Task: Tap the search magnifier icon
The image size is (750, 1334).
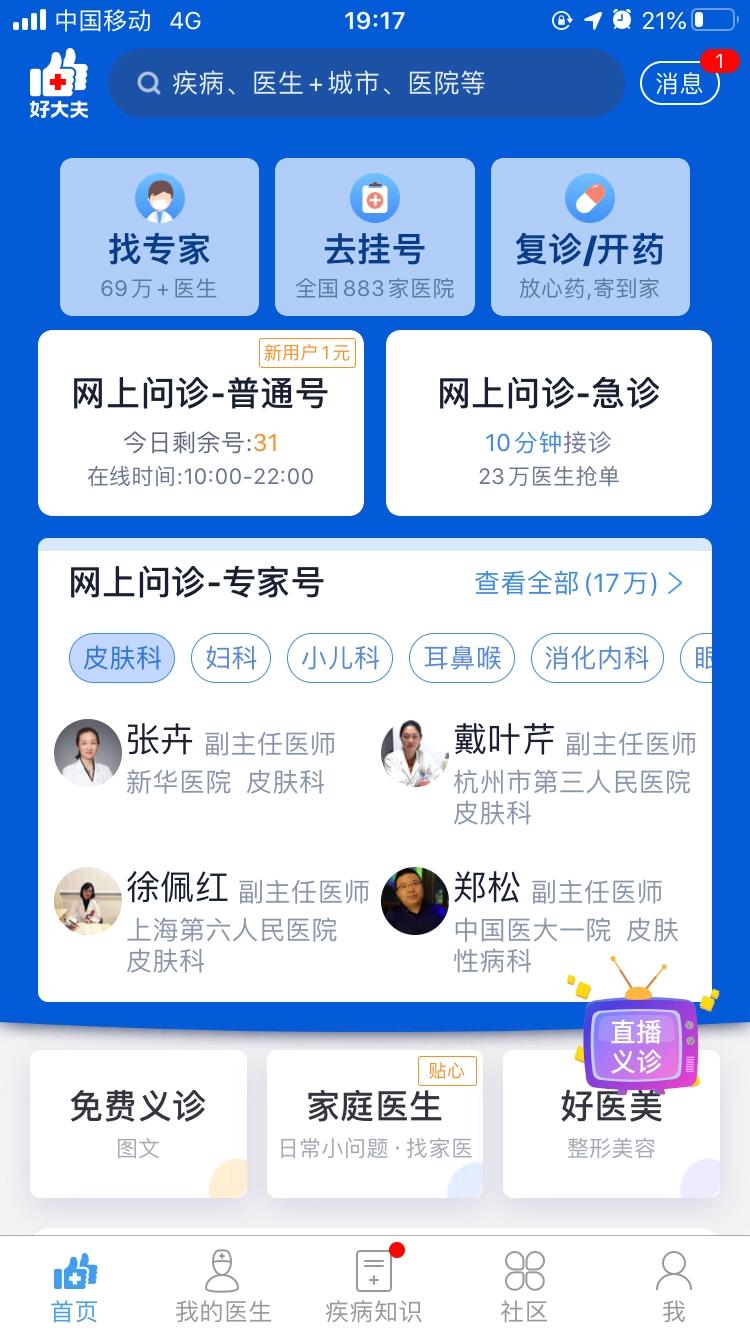Action: coord(146,84)
